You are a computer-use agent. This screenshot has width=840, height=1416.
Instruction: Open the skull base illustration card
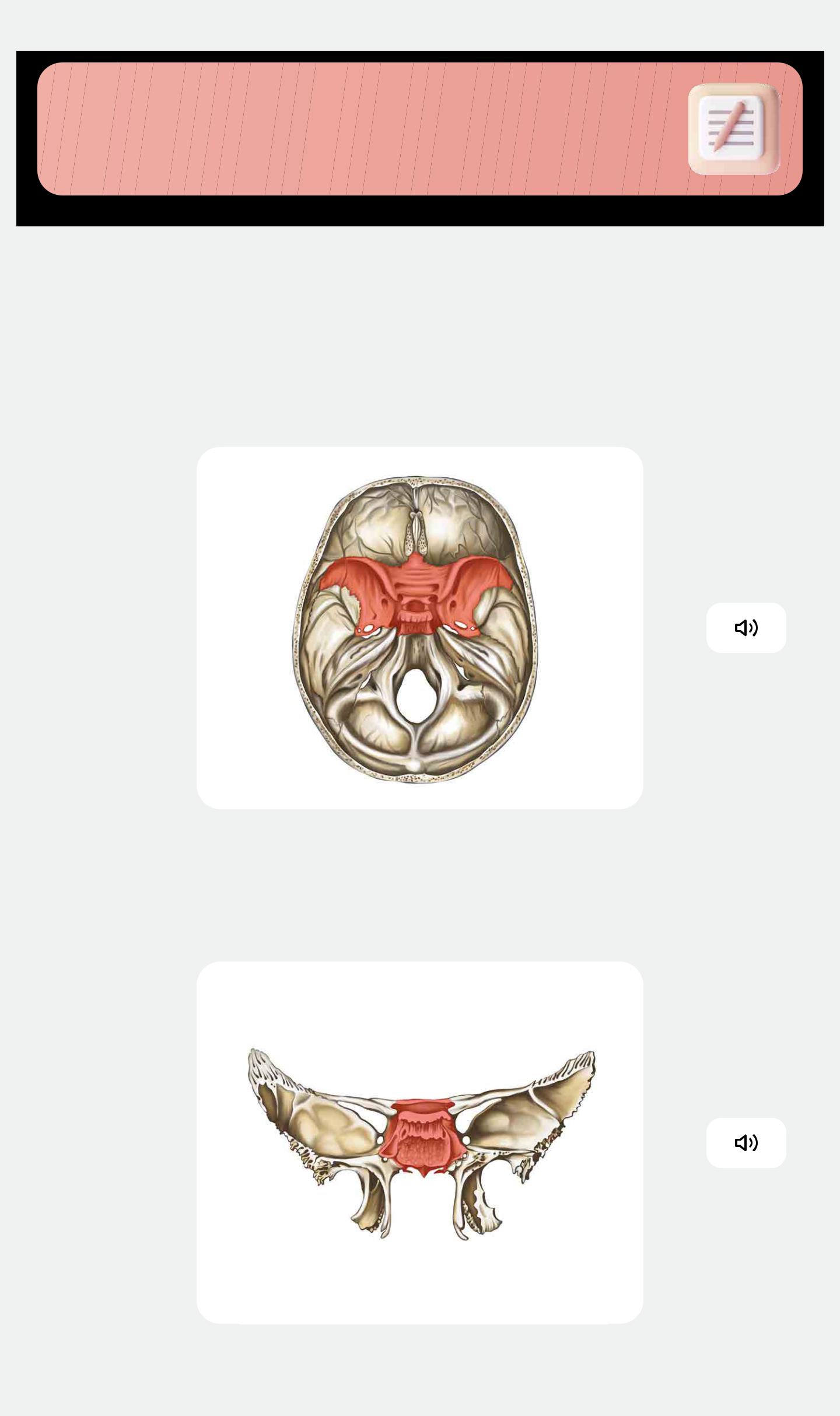419,628
